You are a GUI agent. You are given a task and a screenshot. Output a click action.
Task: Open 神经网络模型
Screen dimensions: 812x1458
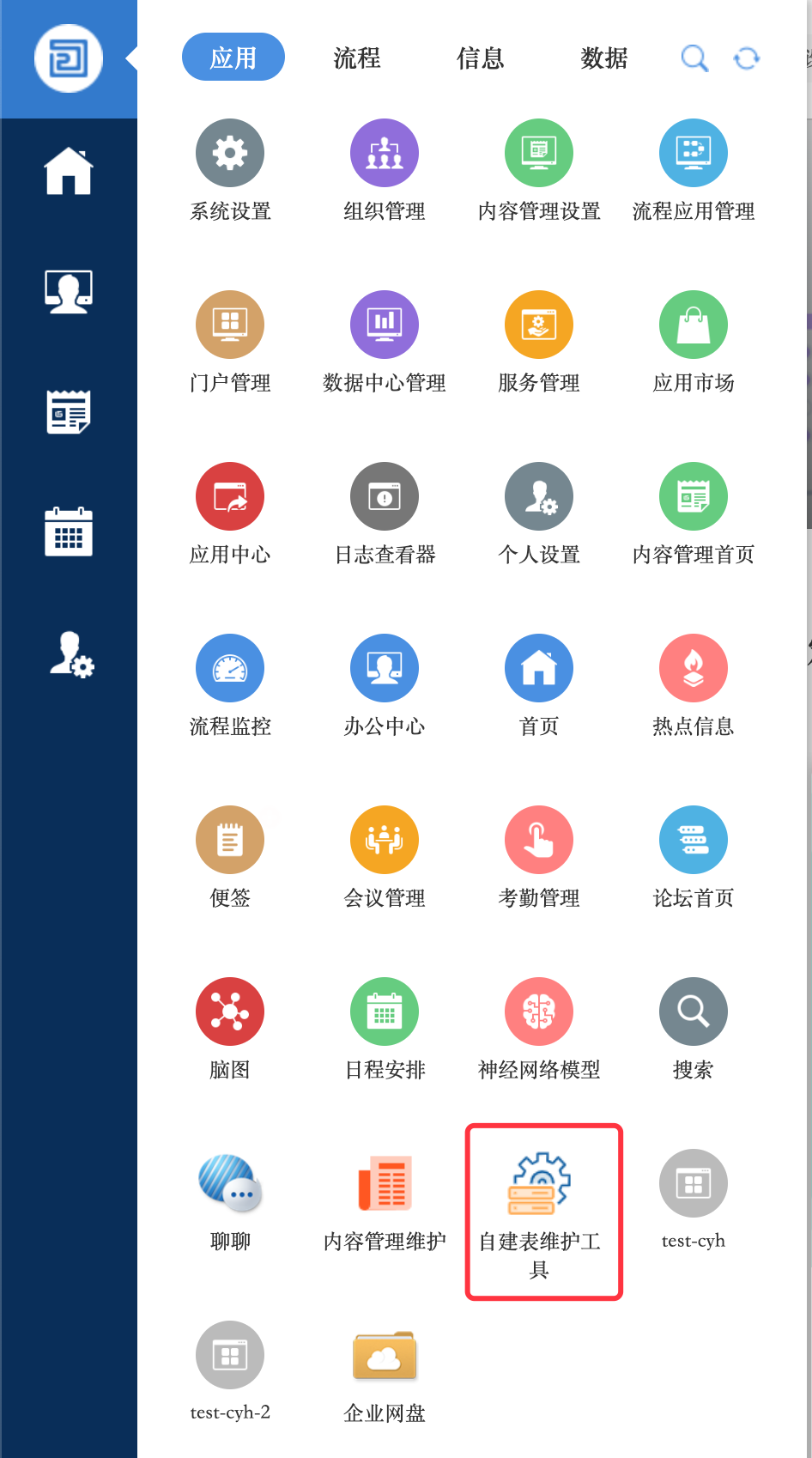click(539, 1012)
